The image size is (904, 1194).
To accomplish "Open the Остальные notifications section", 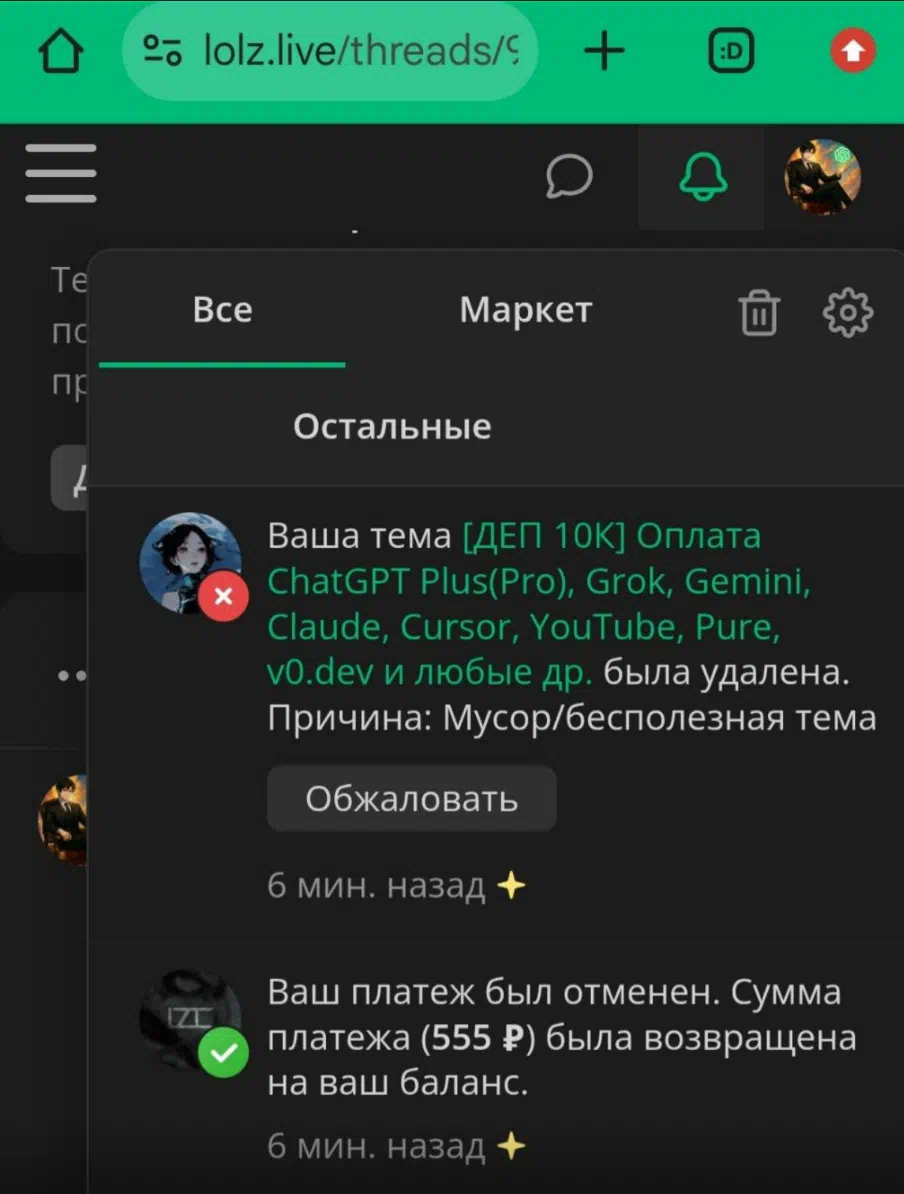I will [392, 427].
